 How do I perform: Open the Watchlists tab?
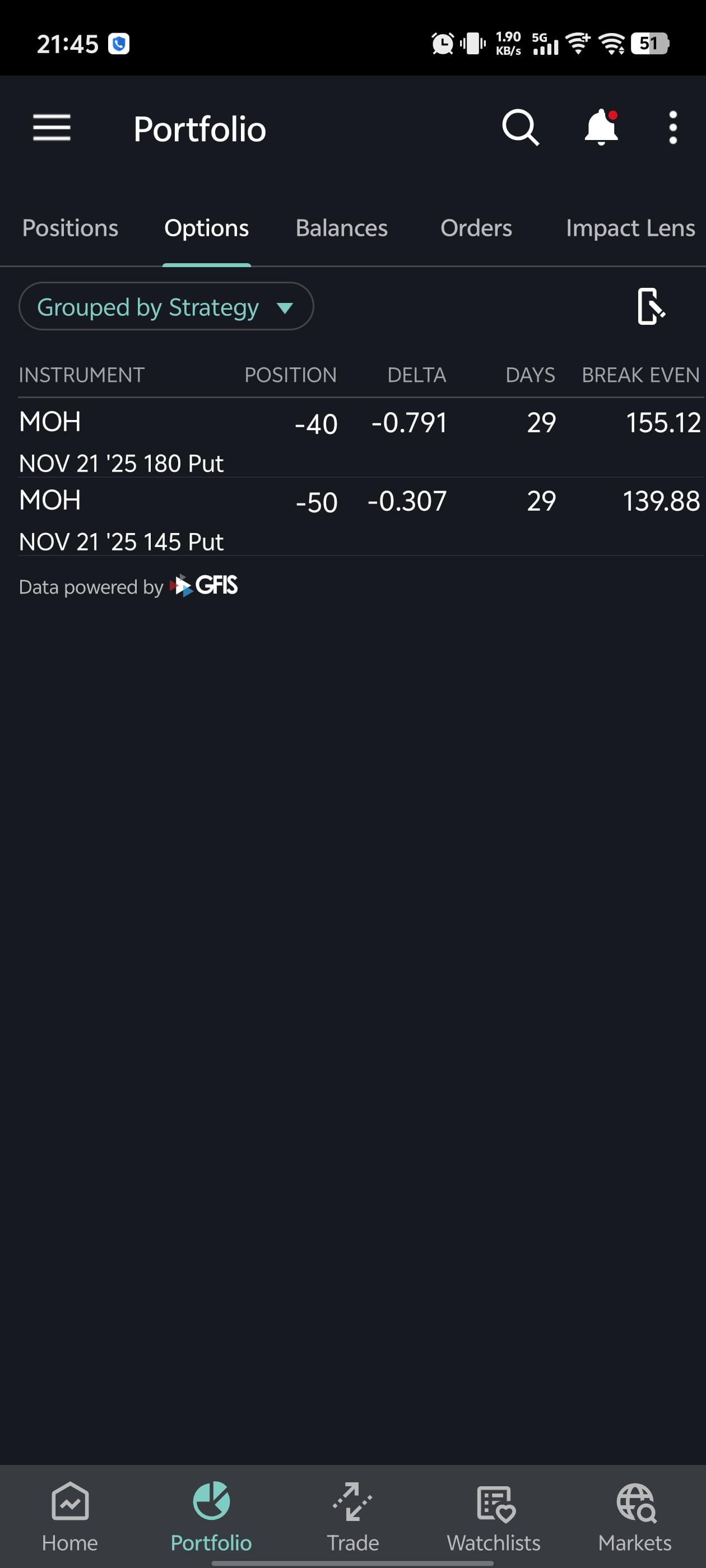pos(494,1516)
